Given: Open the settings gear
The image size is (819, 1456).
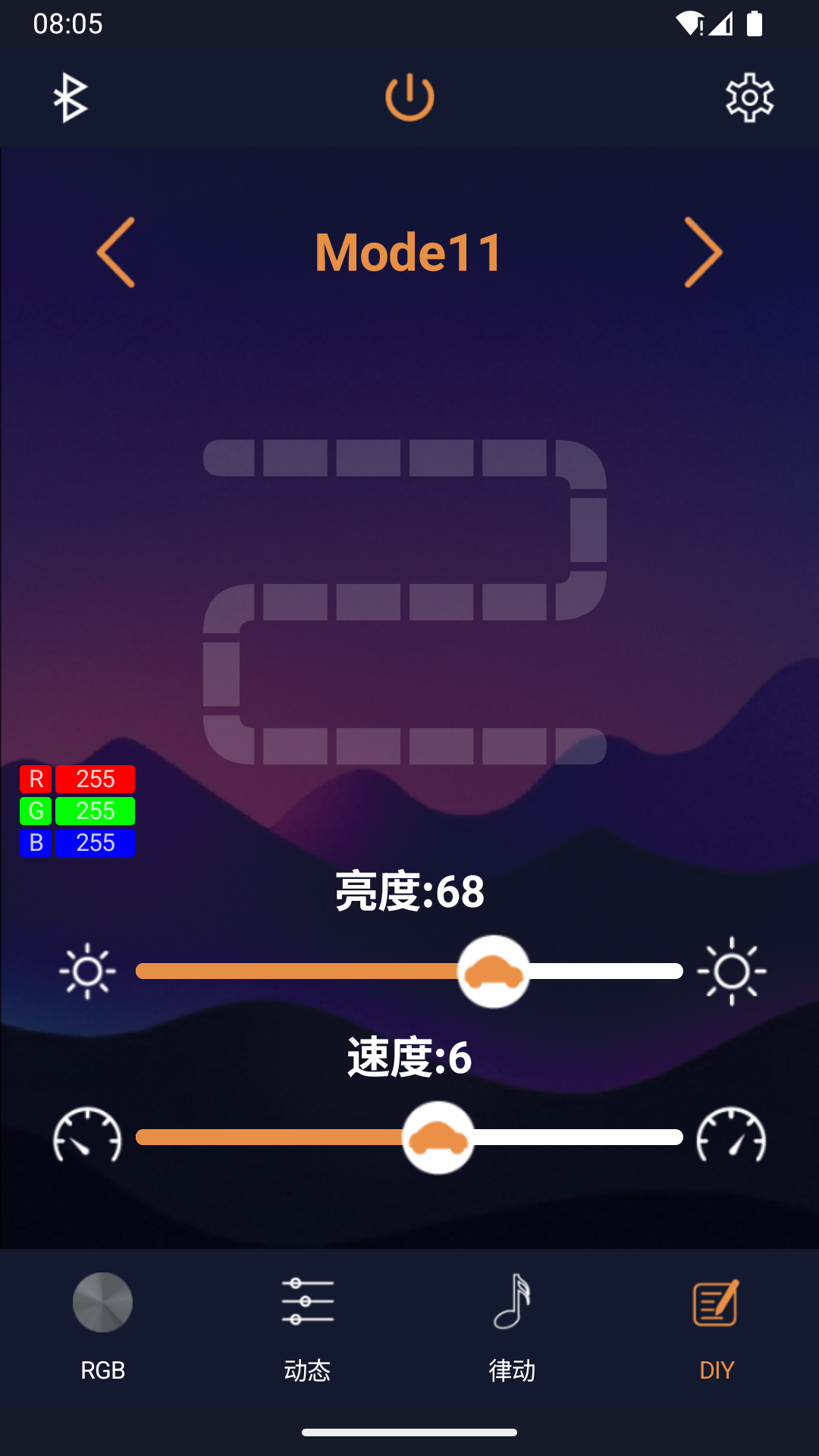Looking at the screenshot, I should coord(749,97).
